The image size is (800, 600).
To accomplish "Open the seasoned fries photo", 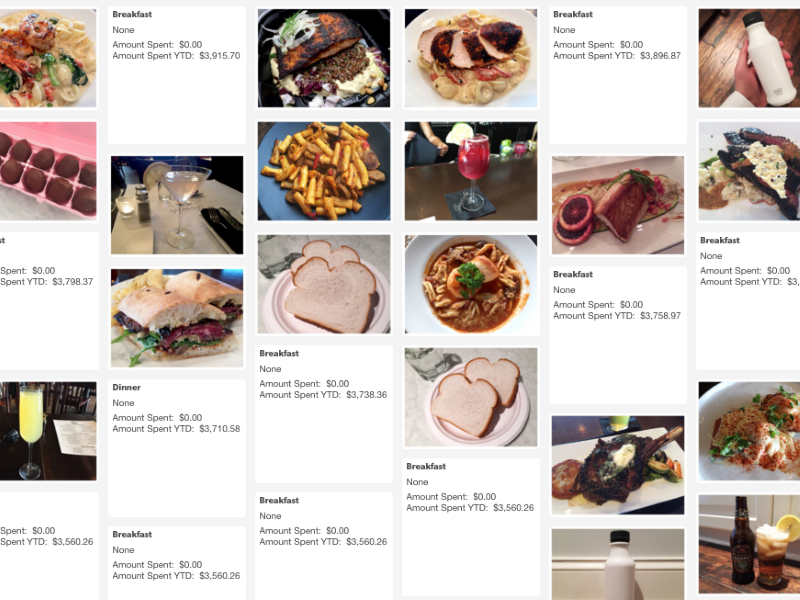I will [x=323, y=171].
